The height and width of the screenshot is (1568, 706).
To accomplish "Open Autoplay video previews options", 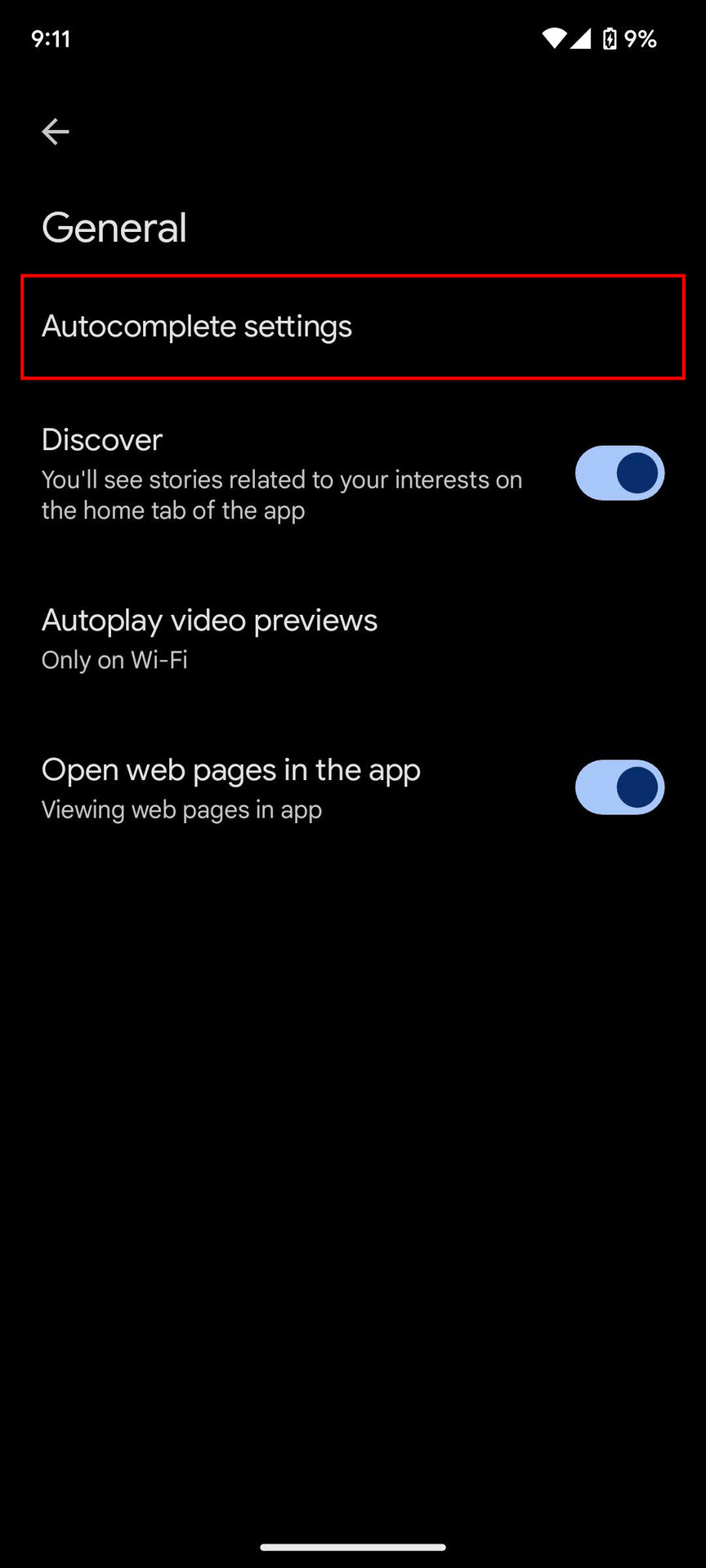I will [x=209, y=638].
